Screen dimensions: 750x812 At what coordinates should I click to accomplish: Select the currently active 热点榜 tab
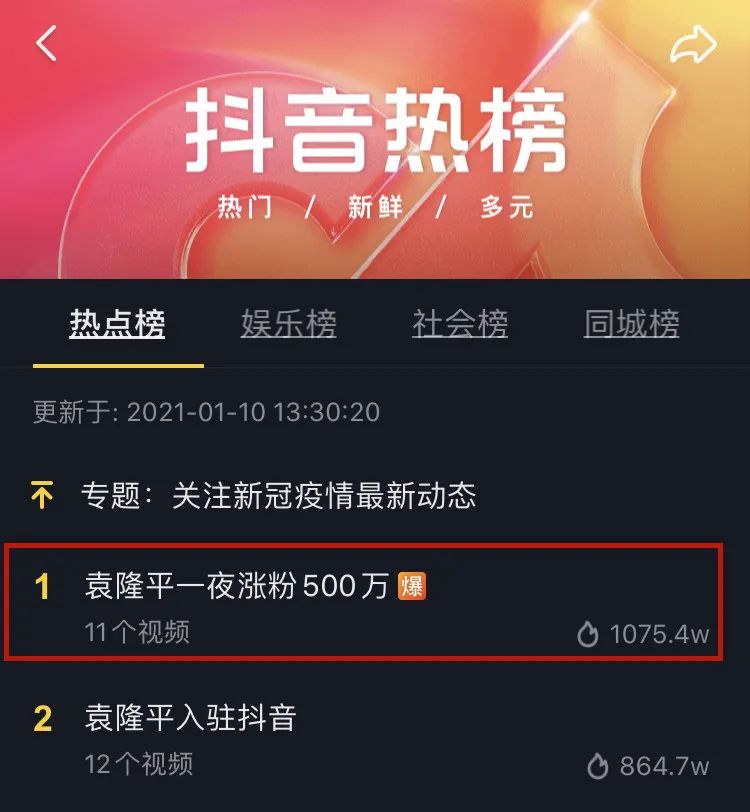pyautogui.click(x=120, y=324)
